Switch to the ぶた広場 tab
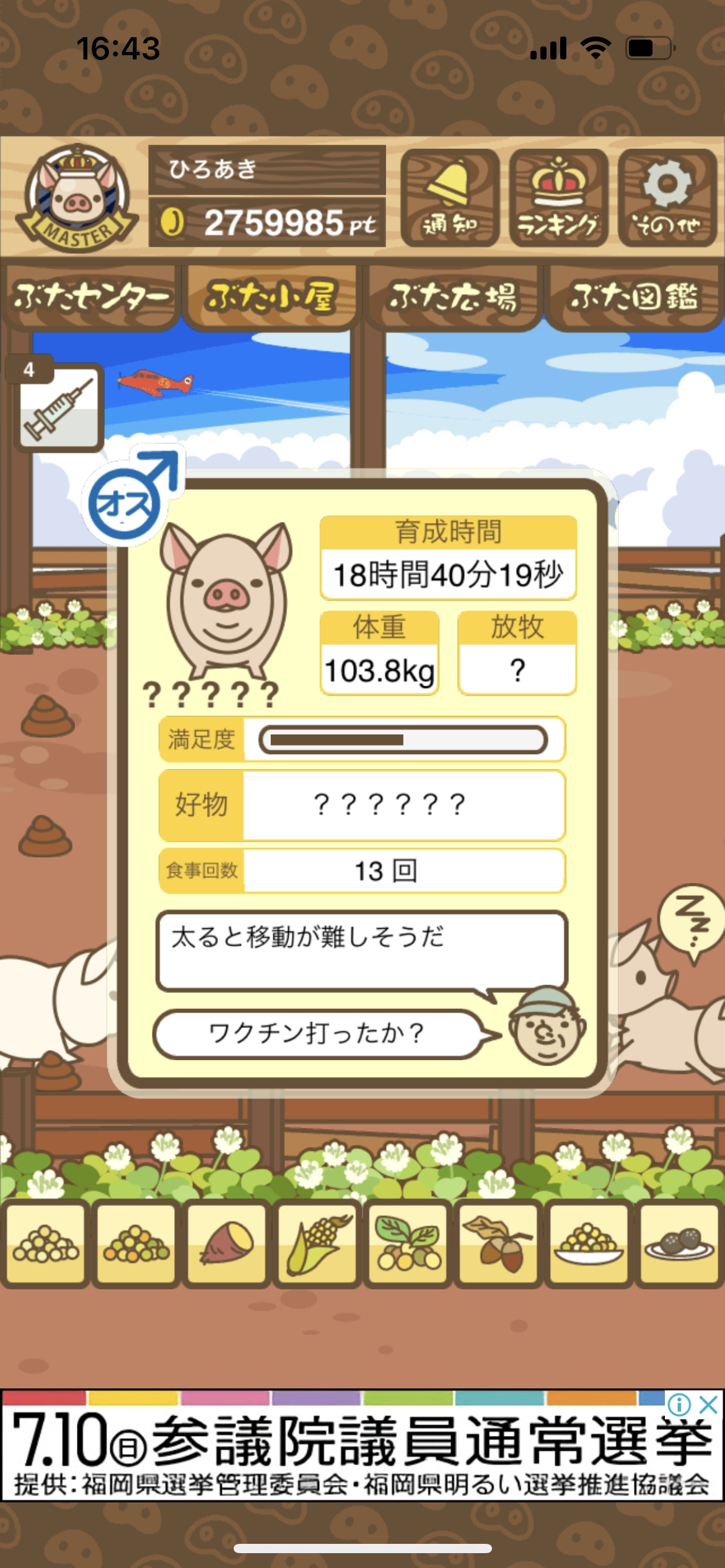725x1568 pixels. pyautogui.click(x=453, y=297)
